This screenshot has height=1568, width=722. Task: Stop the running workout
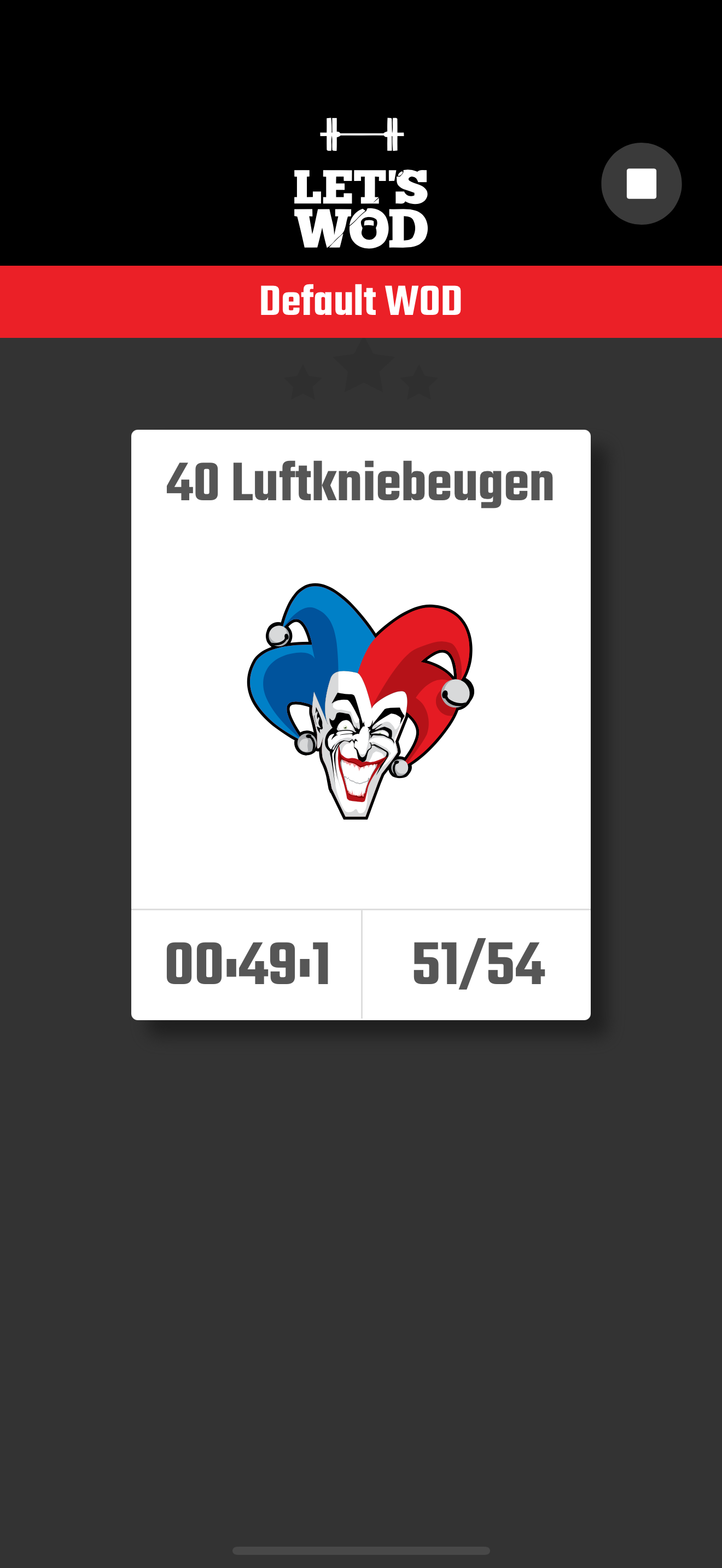[x=641, y=183]
